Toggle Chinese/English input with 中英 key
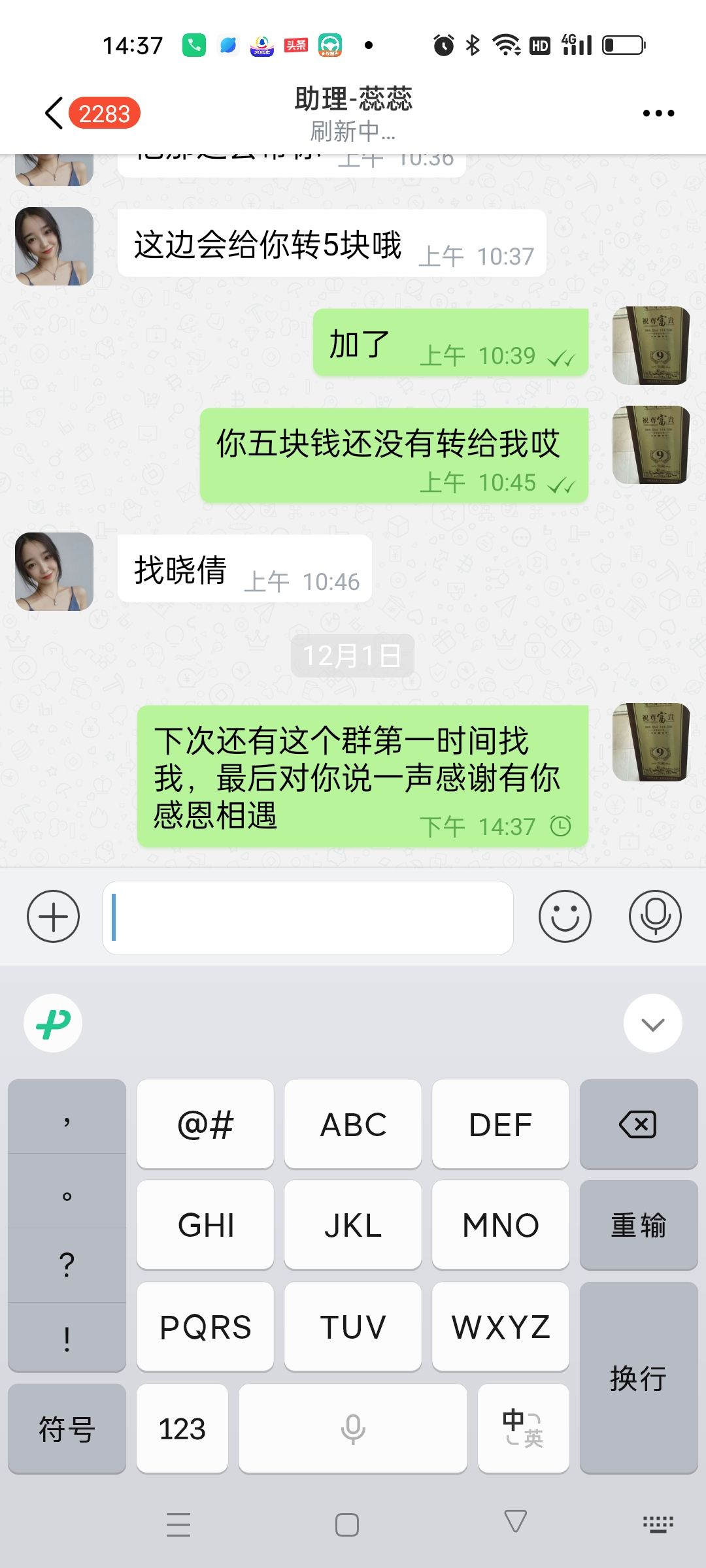Screen dimensions: 706x1568 point(523,1428)
